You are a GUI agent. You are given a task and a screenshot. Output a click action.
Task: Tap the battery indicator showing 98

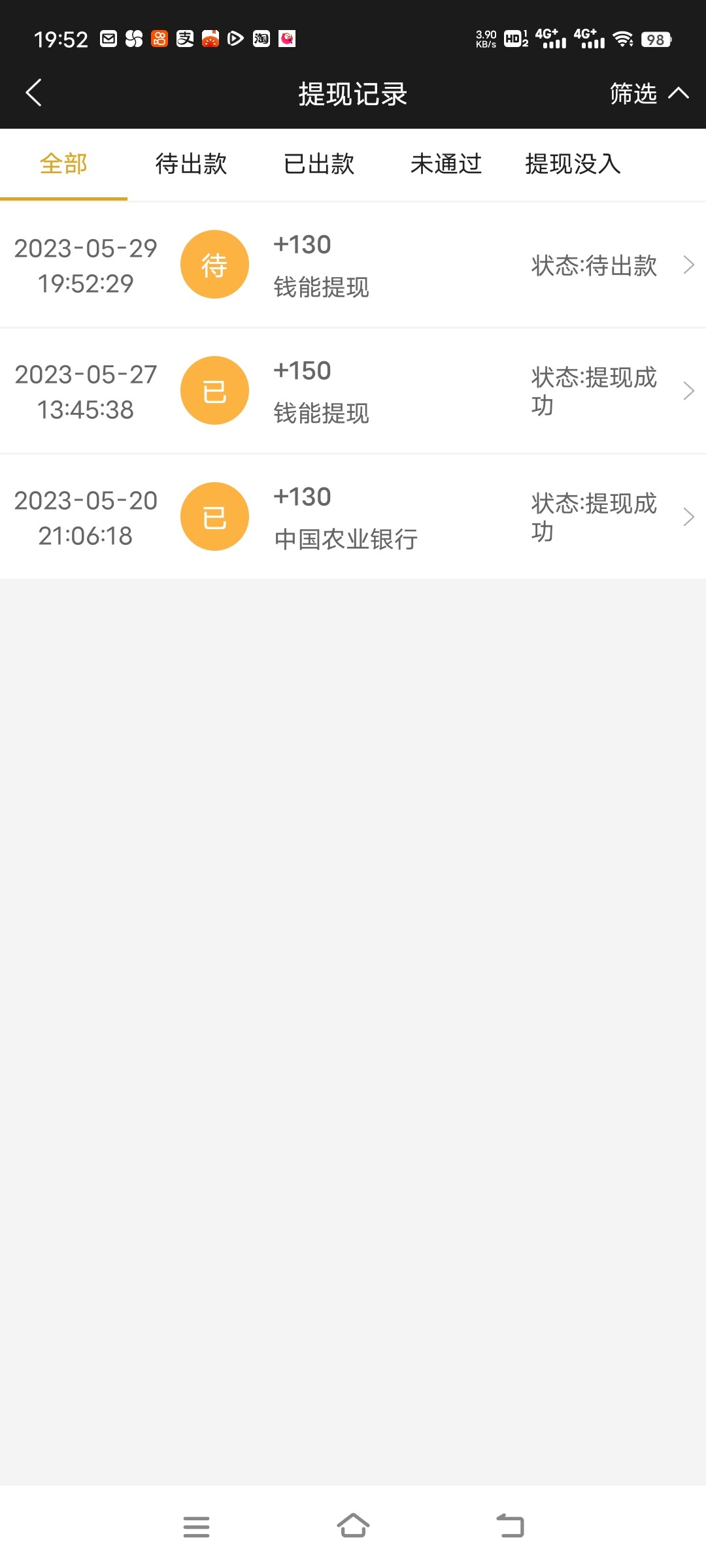point(657,39)
